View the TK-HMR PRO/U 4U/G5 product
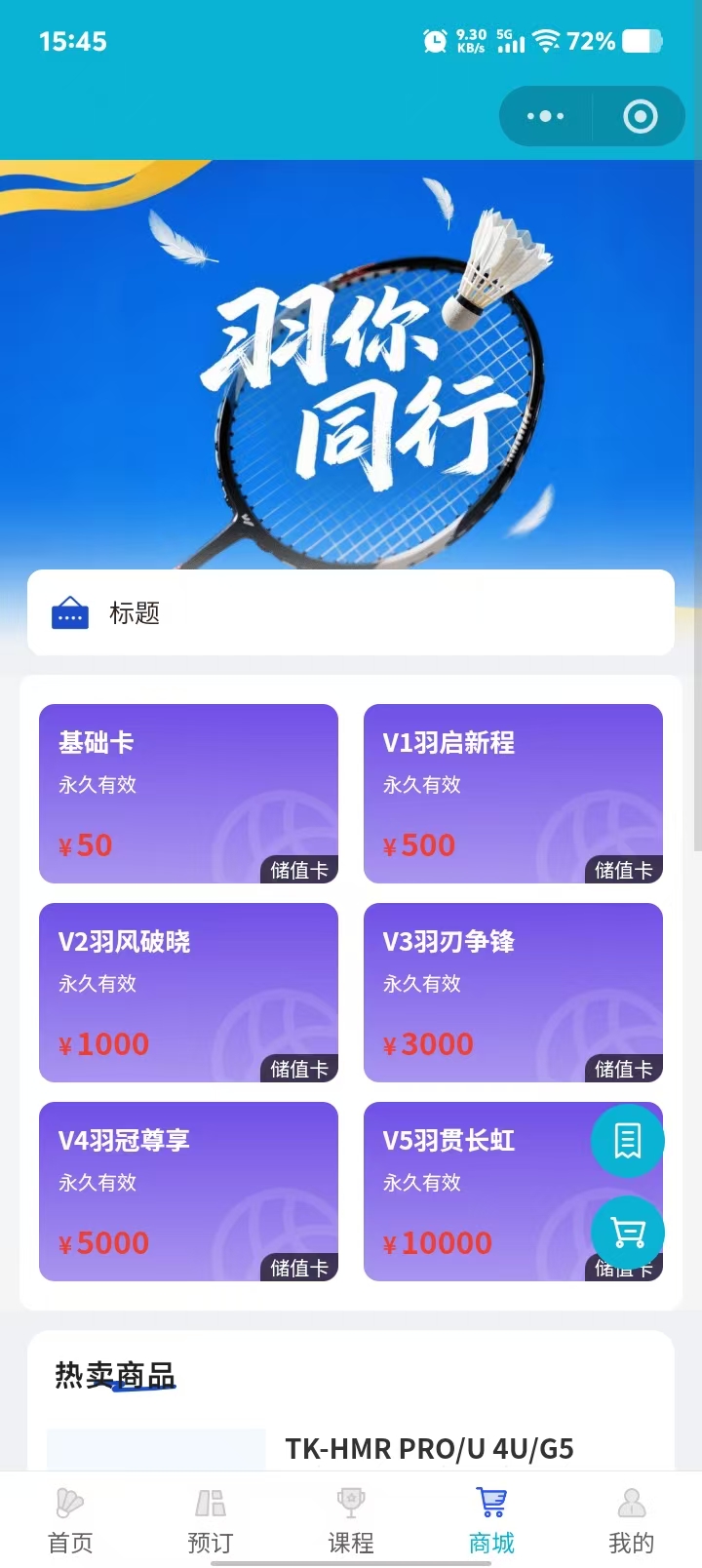Image resolution: width=702 pixels, height=1568 pixels. click(429, 1448)
